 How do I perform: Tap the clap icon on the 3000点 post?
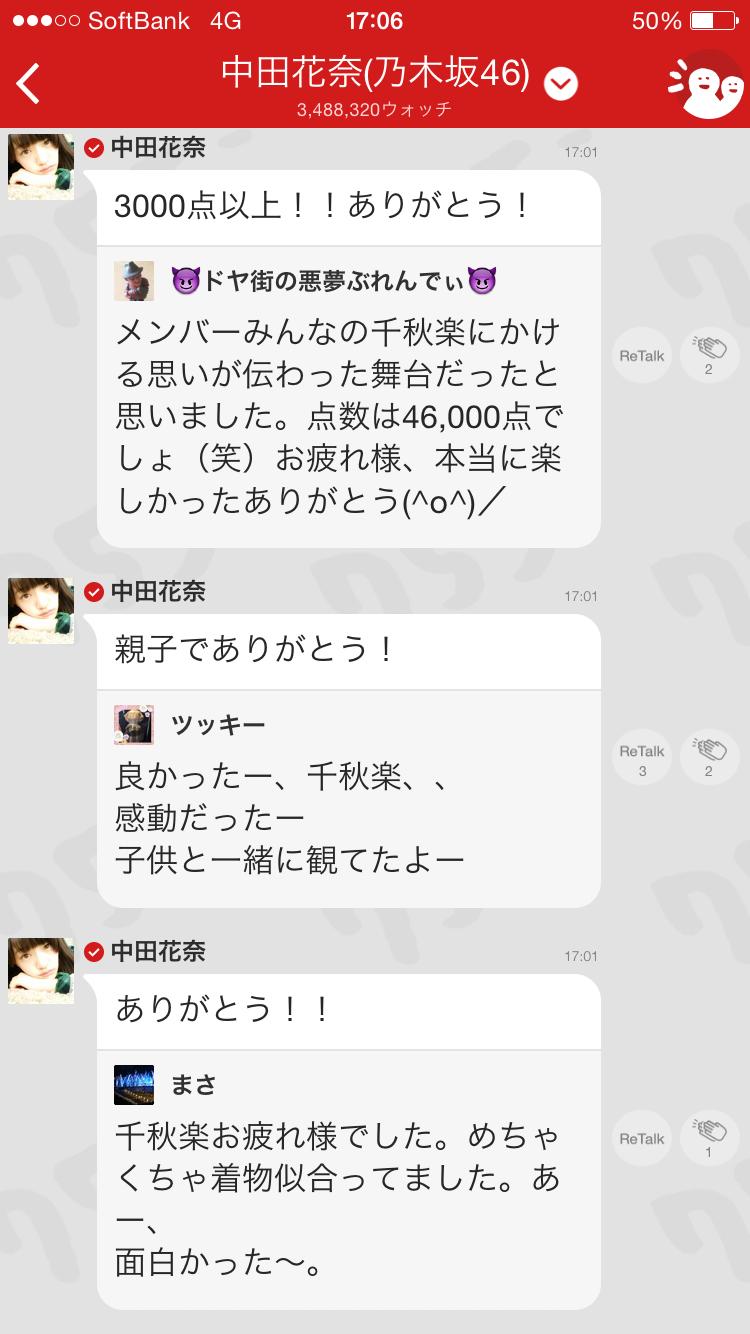(710, 353)
